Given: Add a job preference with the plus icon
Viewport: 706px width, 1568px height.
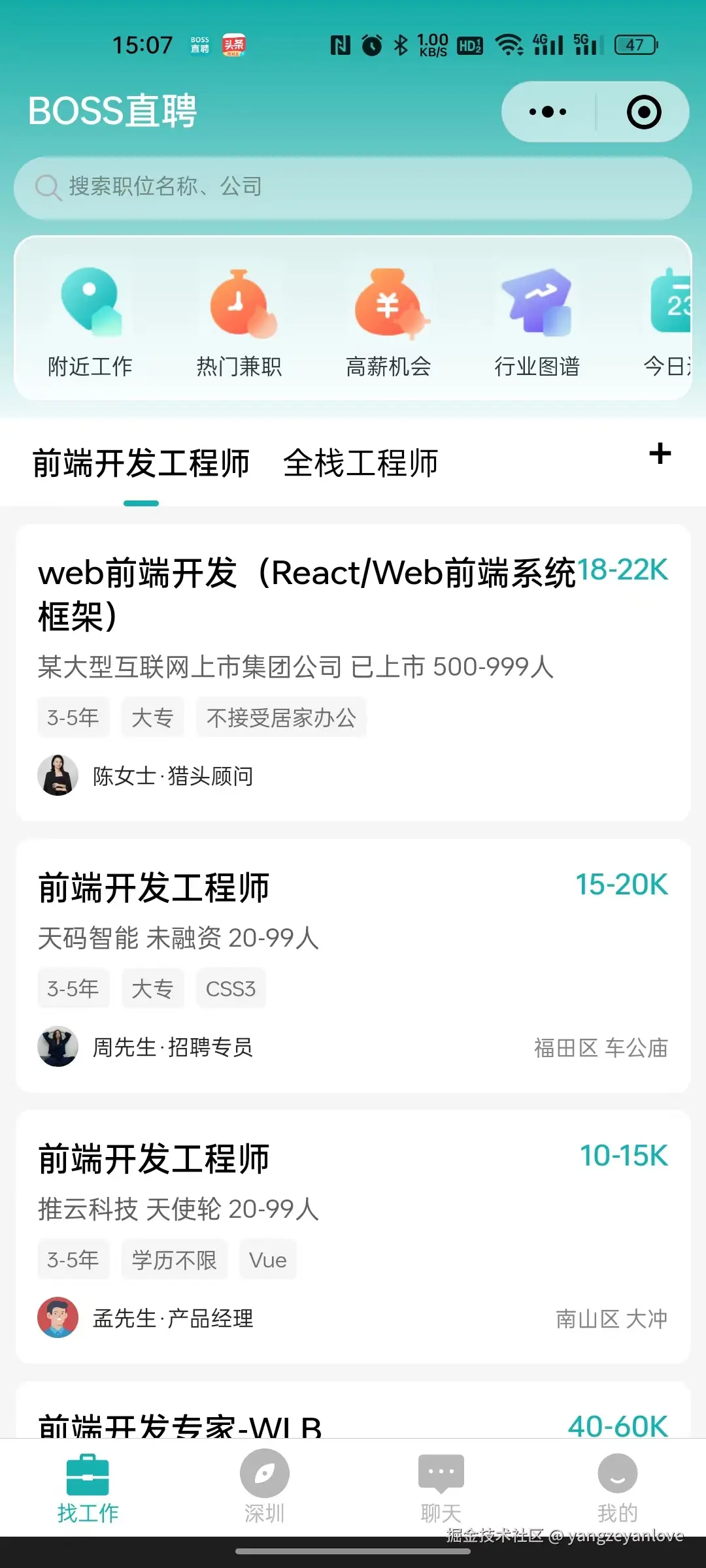Looking at the screenshot, I should [x=660, y=453].
